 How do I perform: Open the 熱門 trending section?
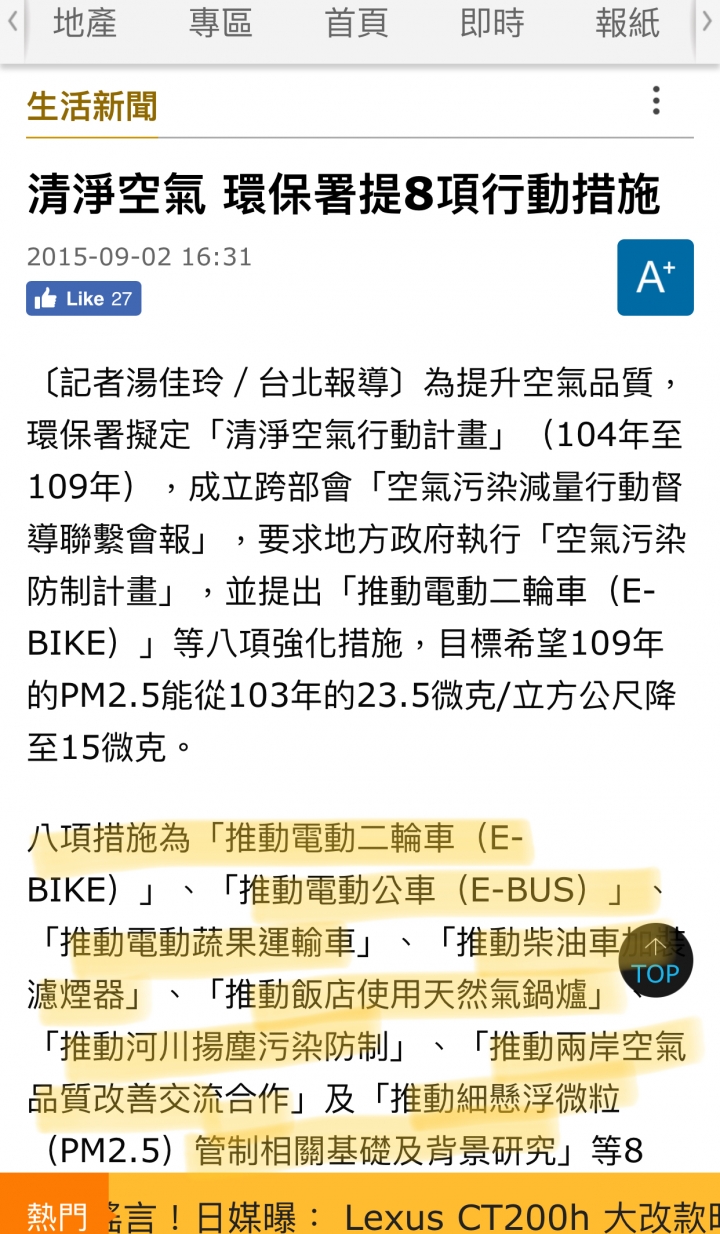(x=56, y=1214)
